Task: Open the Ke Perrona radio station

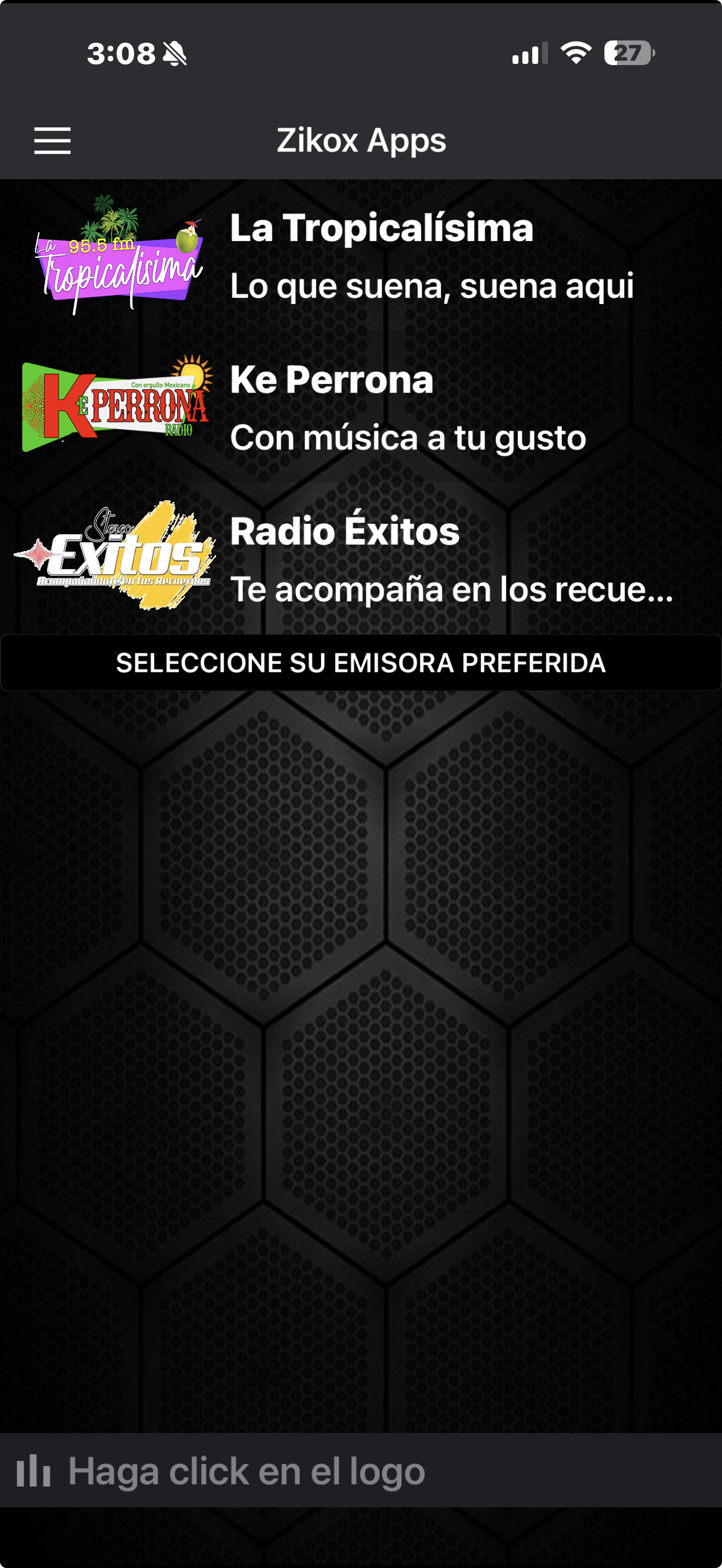Action: click(360, 407)
